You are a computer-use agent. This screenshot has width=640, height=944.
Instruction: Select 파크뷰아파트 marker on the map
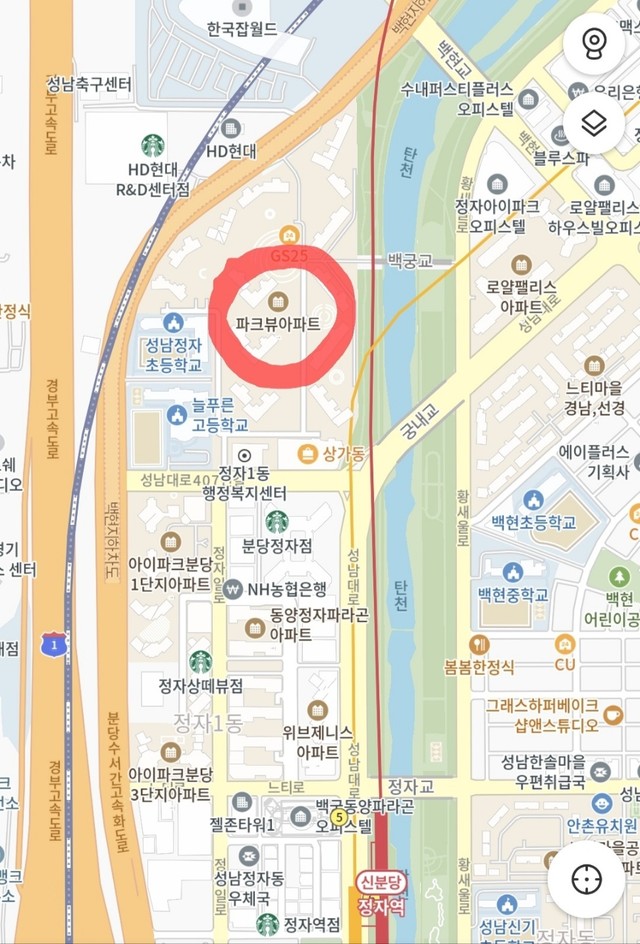(x=278, y=300)
